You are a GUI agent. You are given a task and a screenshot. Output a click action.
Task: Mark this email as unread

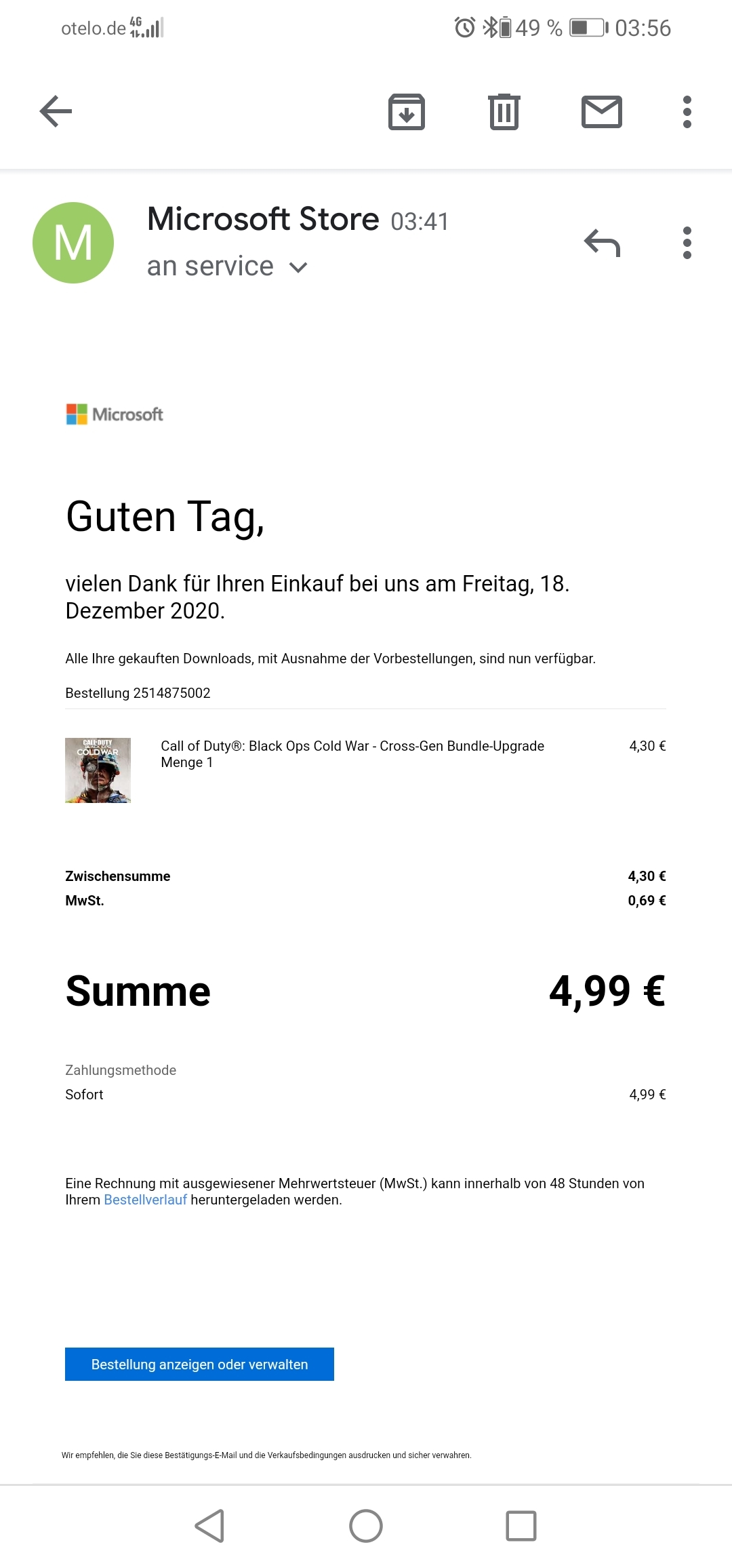tap(601, 112)
